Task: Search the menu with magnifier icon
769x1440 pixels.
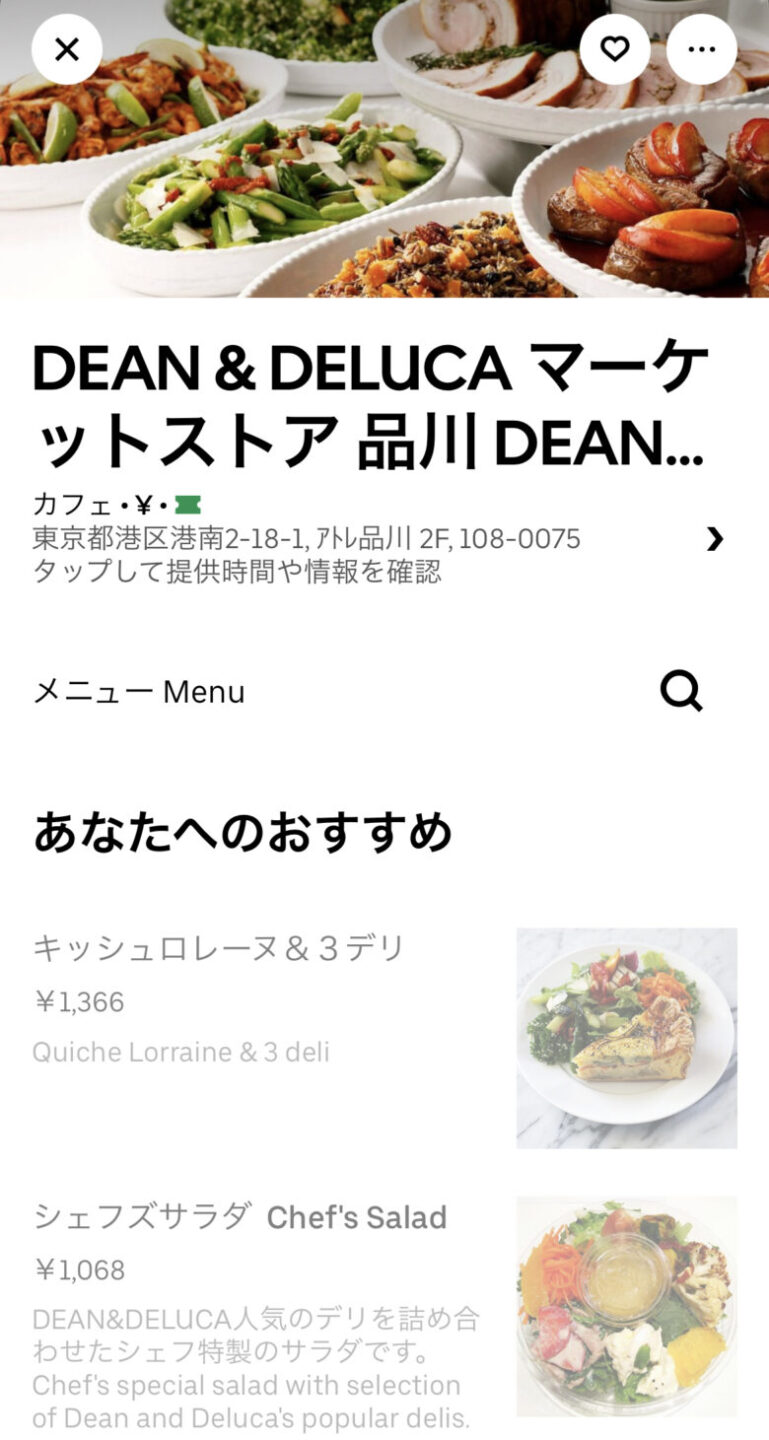Action: pyautogui.click(x=682, y=691)
